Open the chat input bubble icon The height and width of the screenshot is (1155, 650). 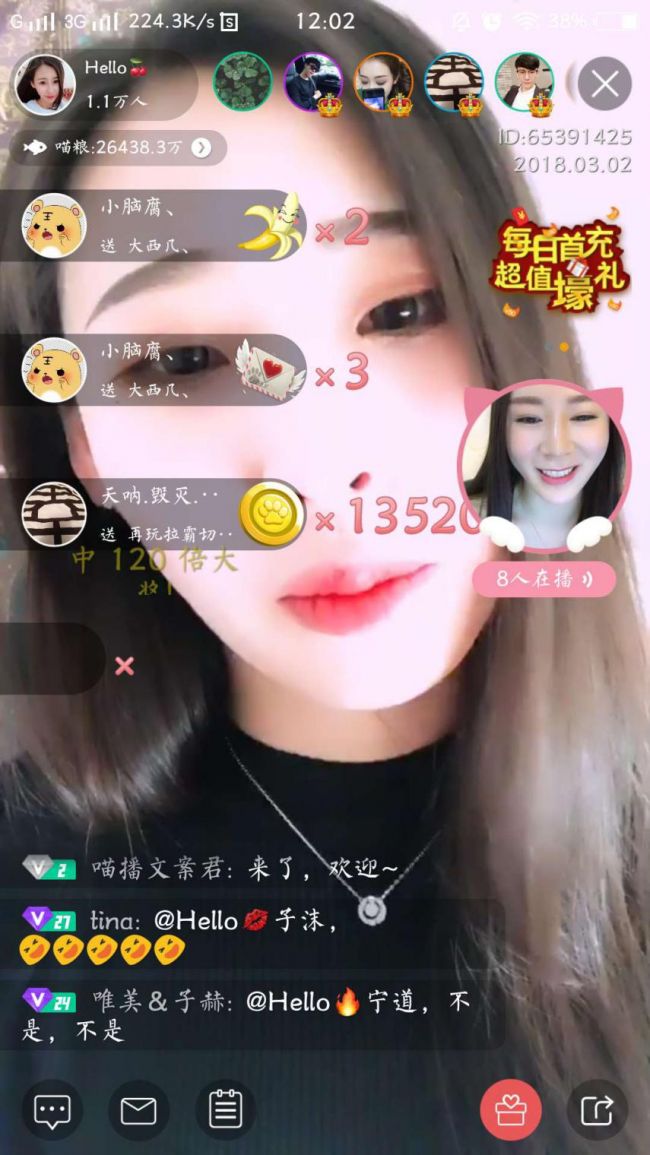pyautogui.click(x=52, y=1110)
